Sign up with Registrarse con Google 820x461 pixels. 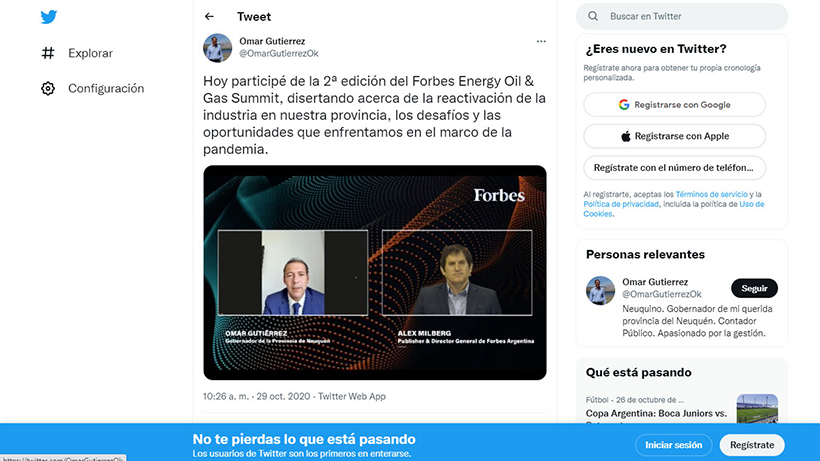pyautogui.click(x=674, y=105)
